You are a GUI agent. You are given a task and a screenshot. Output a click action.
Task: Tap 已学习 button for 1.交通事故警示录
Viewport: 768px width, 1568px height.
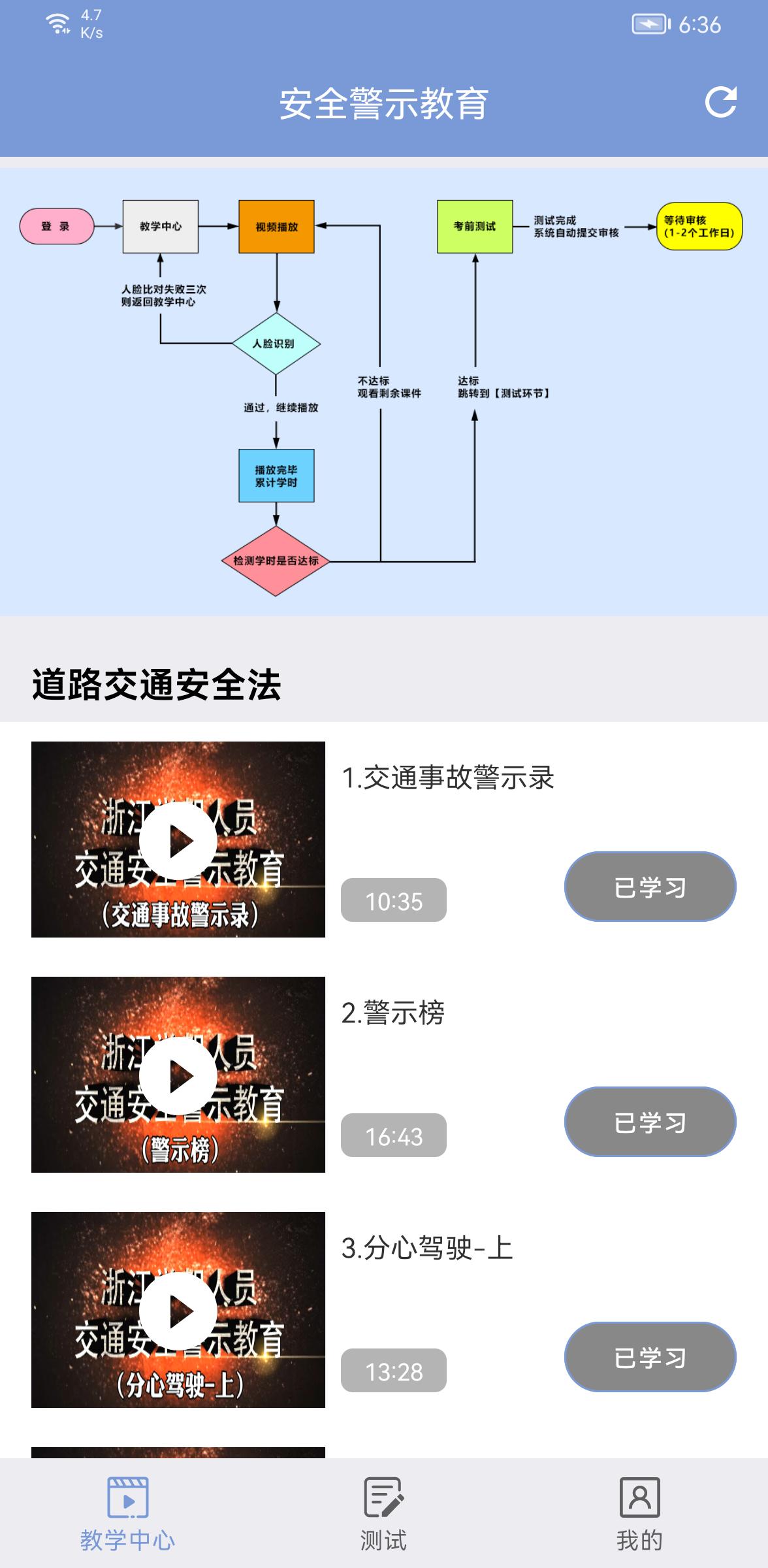[x=650, y=887]
